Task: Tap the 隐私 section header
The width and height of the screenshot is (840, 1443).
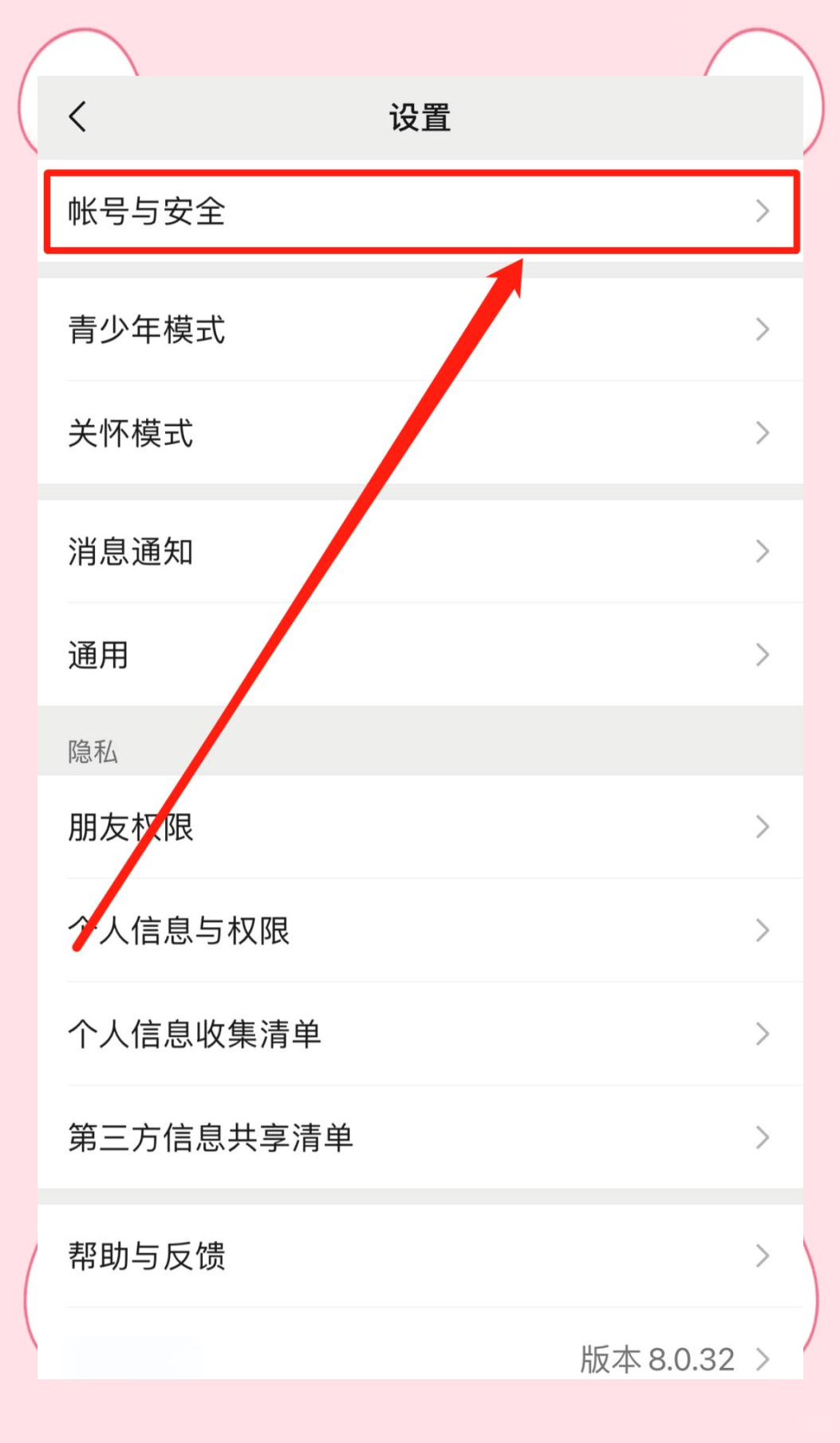Action: pos(92,751)
